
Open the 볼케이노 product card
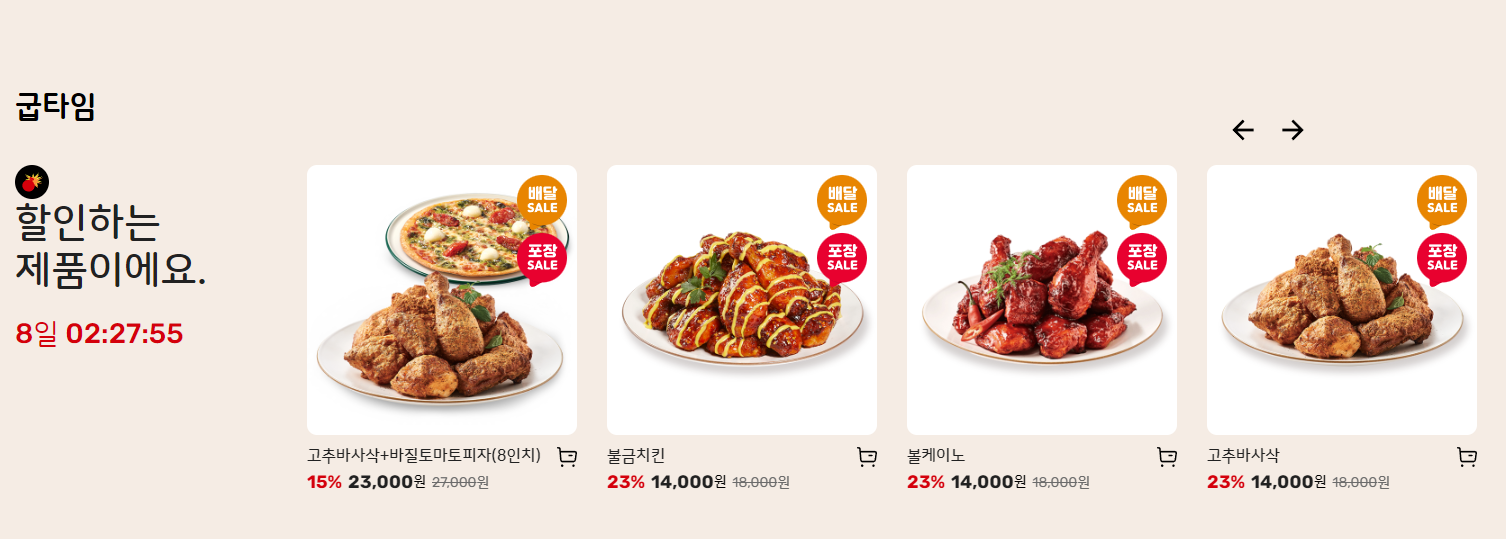(1041, 300)
